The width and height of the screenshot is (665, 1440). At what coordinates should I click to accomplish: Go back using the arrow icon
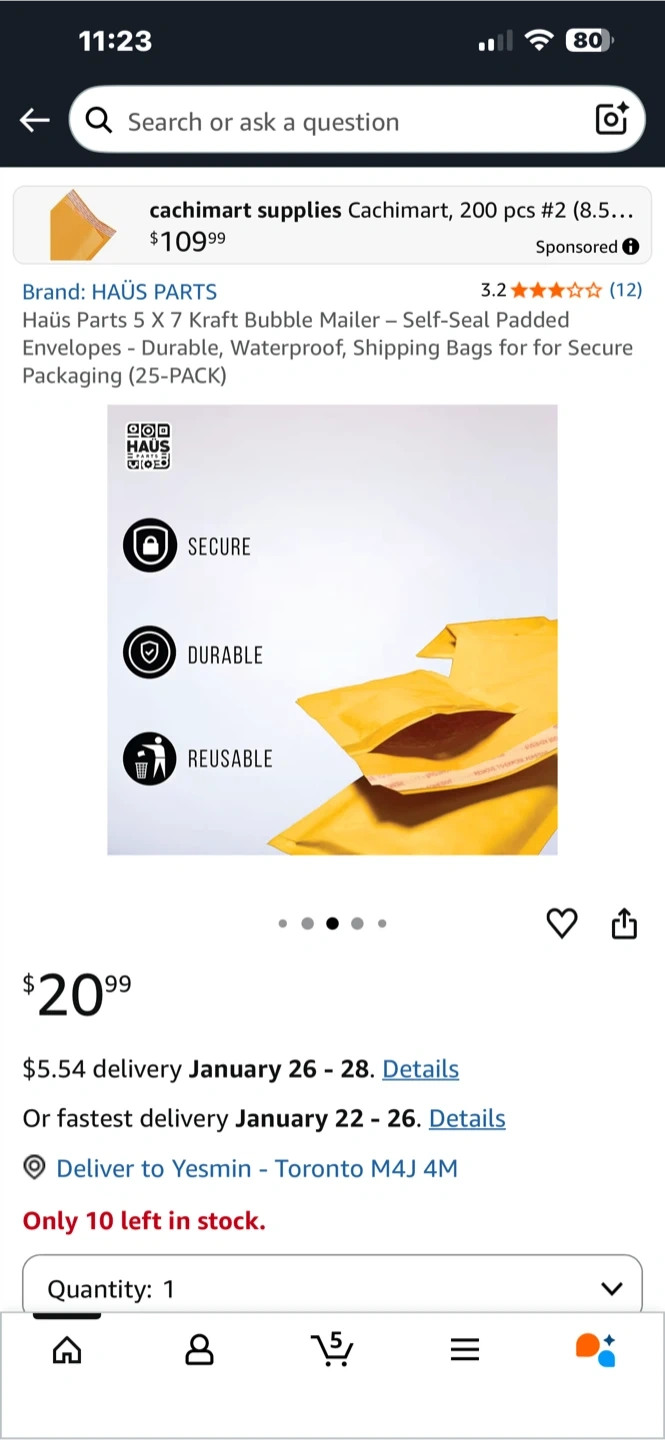[34, 121]
